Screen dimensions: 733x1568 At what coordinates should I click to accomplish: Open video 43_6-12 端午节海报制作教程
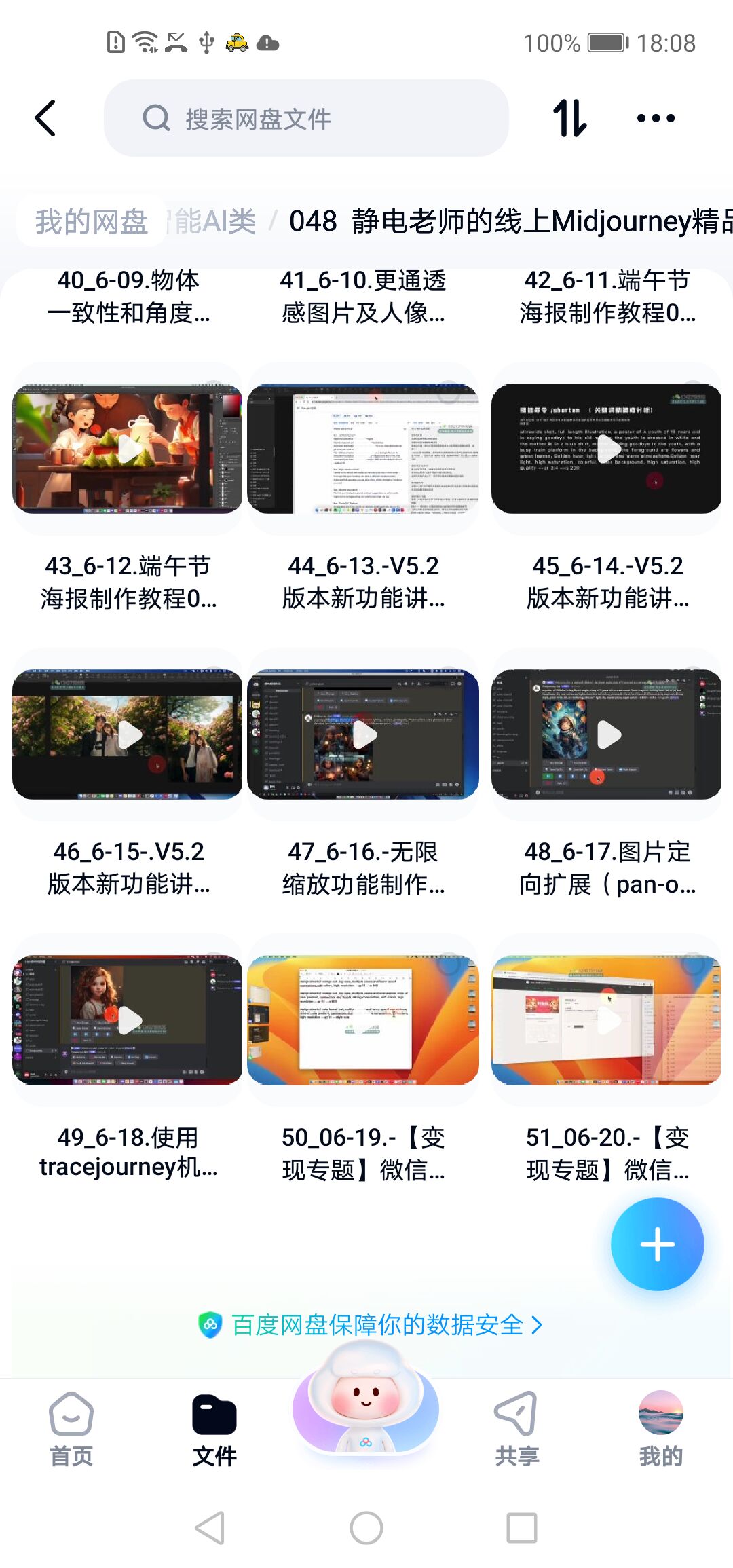point(128,449)
